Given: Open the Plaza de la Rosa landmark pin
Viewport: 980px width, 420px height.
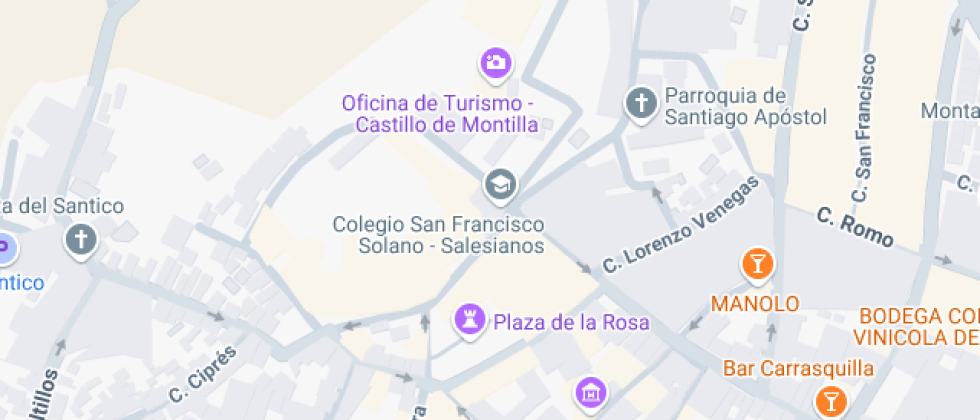Looking at the screenshot, I should (x=467, y=321).
